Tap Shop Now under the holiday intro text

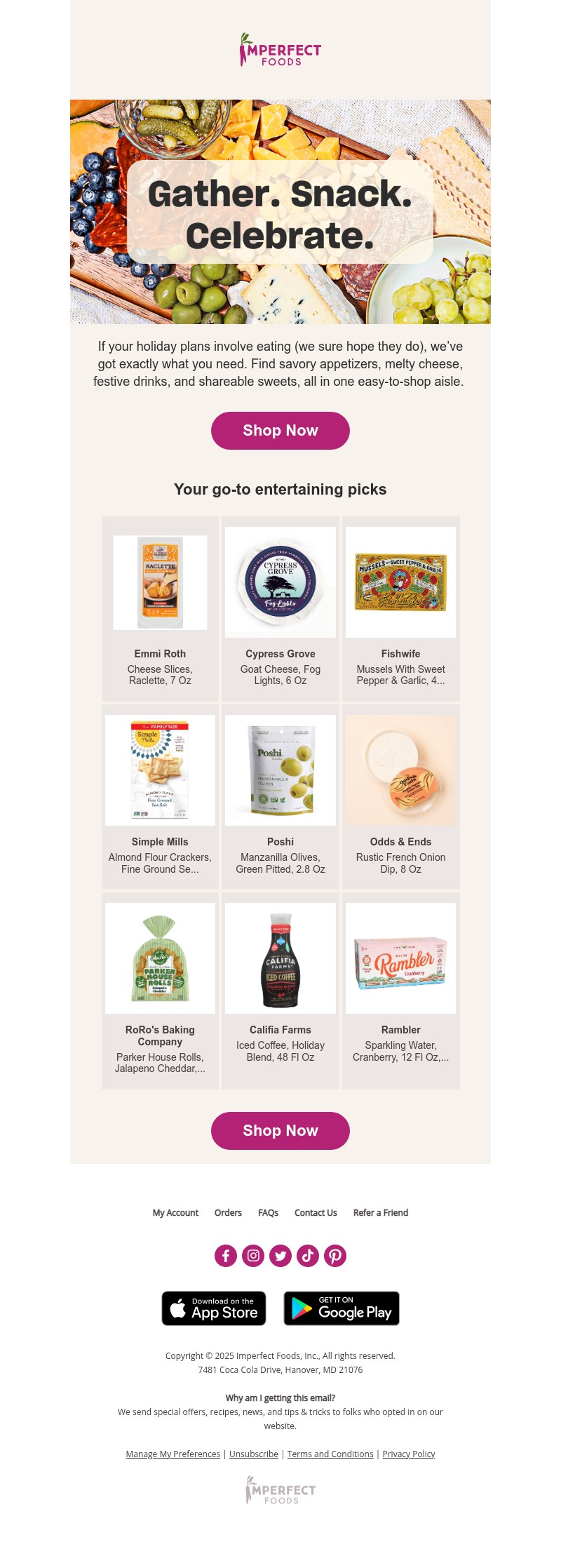280,431
